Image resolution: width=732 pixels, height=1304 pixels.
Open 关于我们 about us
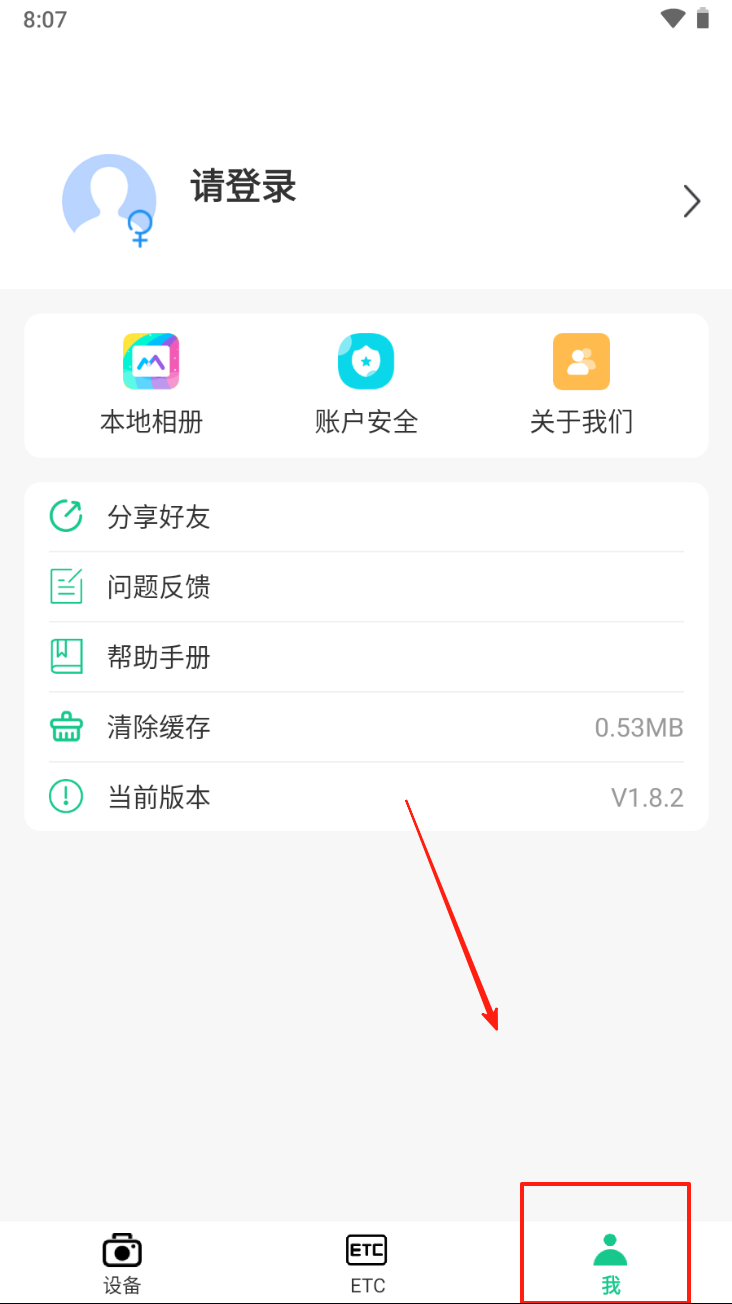581,385
